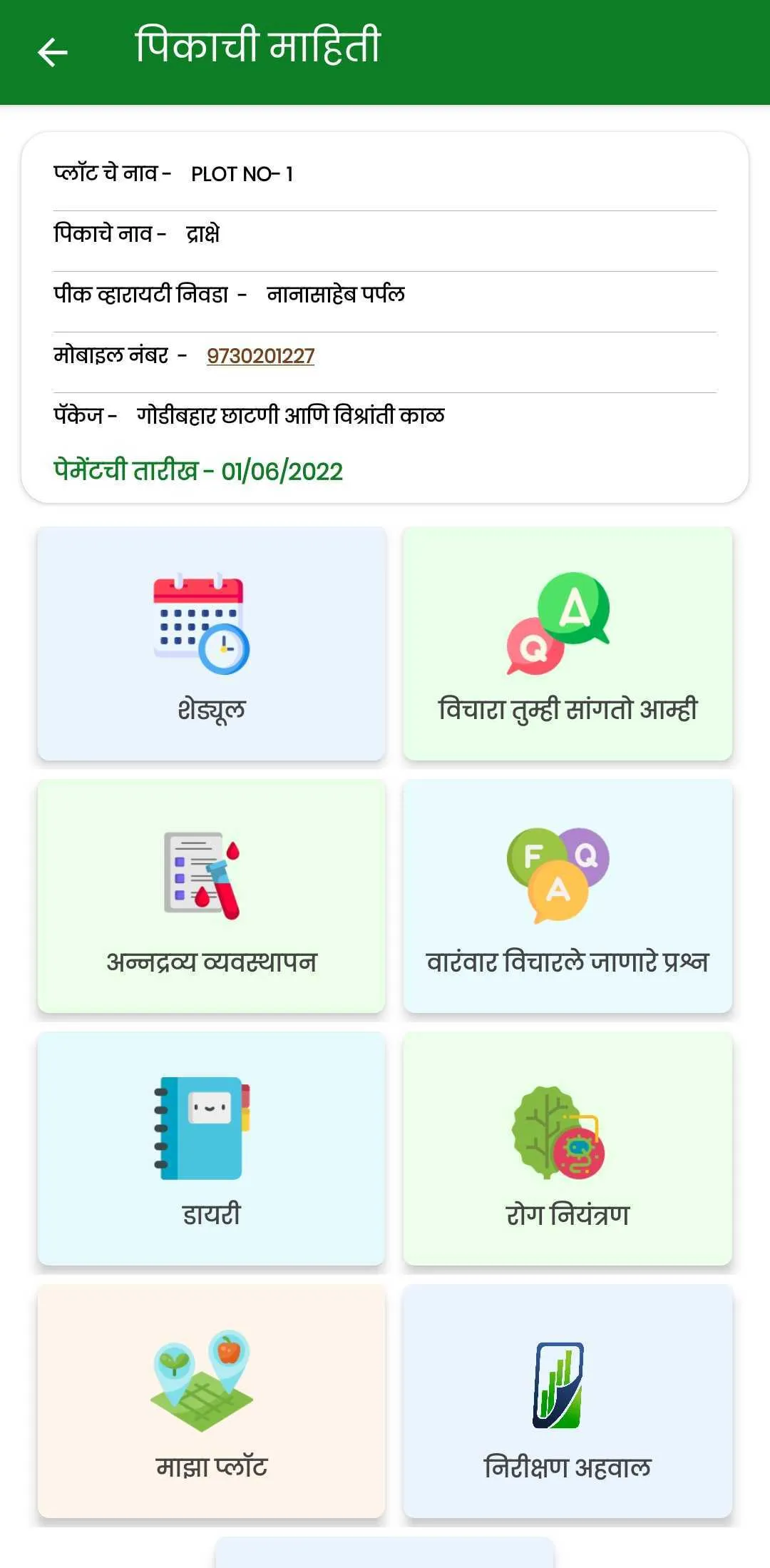Open अन्नद्रव्य व्यवस्थापन card
Viewport: 770px width, 1568px height.
(x=211, y=896)
